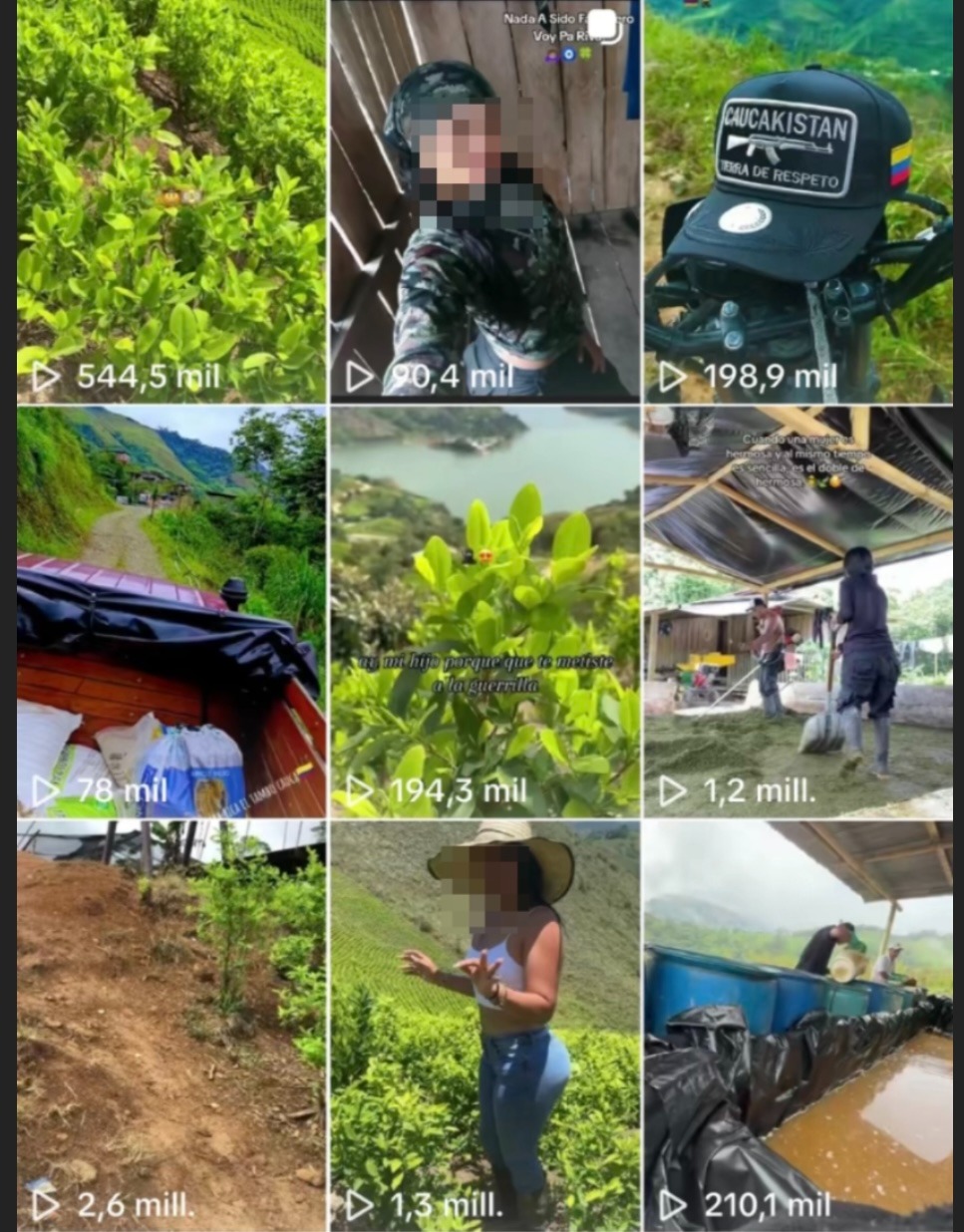Open the 1,2 mill. views video
This screenshot has width=964, height=1232.
[x=798, y=611]
